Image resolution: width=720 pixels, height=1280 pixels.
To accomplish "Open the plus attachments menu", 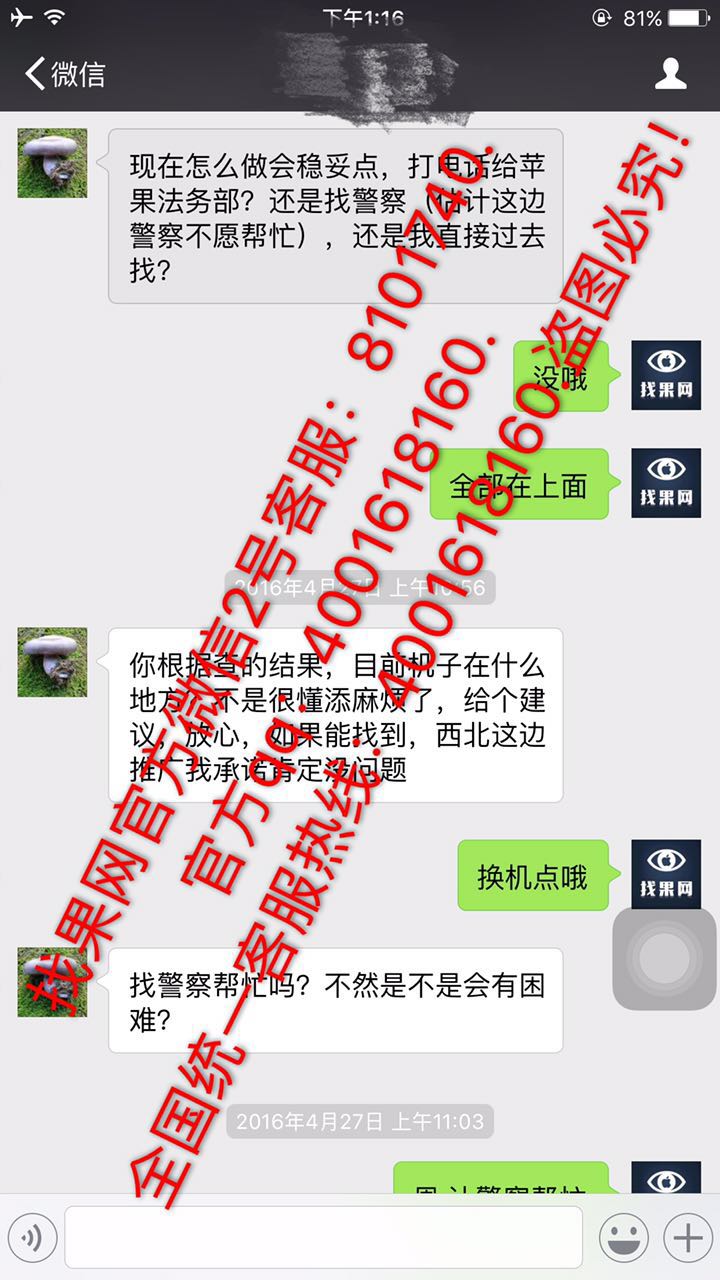I will (687, 1238).
